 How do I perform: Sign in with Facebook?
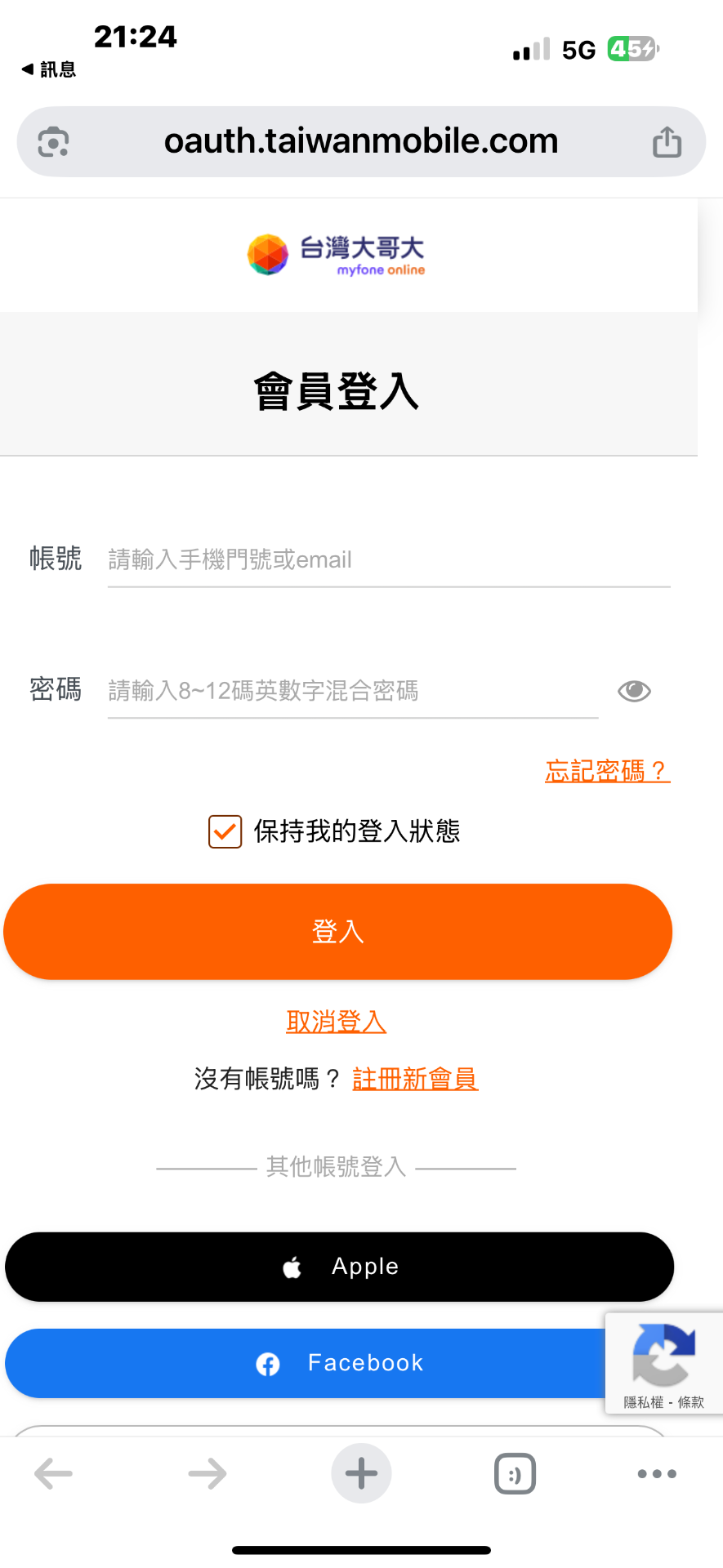coord(310,1363)
